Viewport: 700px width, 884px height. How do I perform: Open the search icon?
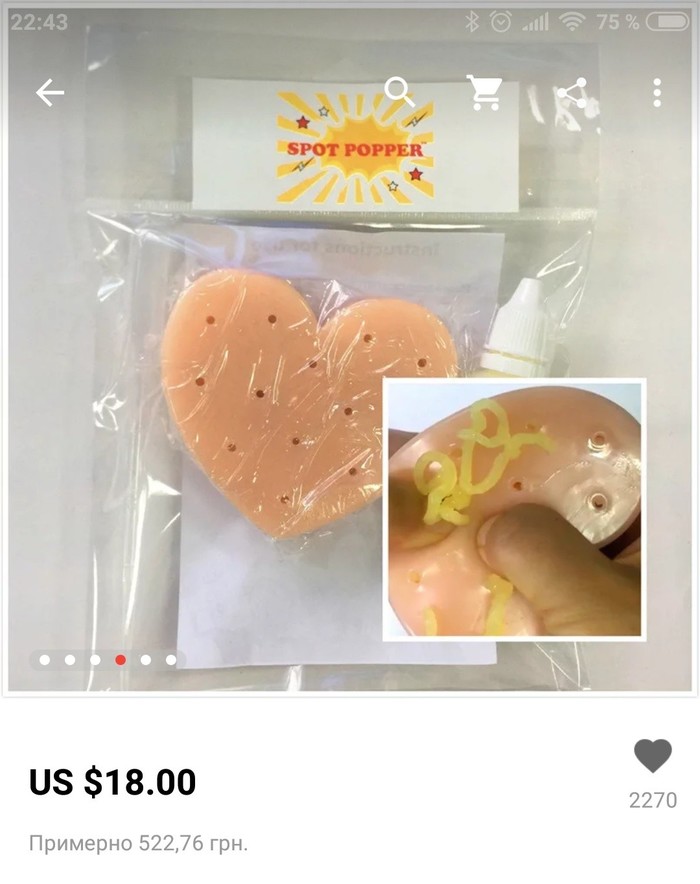pos(399,92)
